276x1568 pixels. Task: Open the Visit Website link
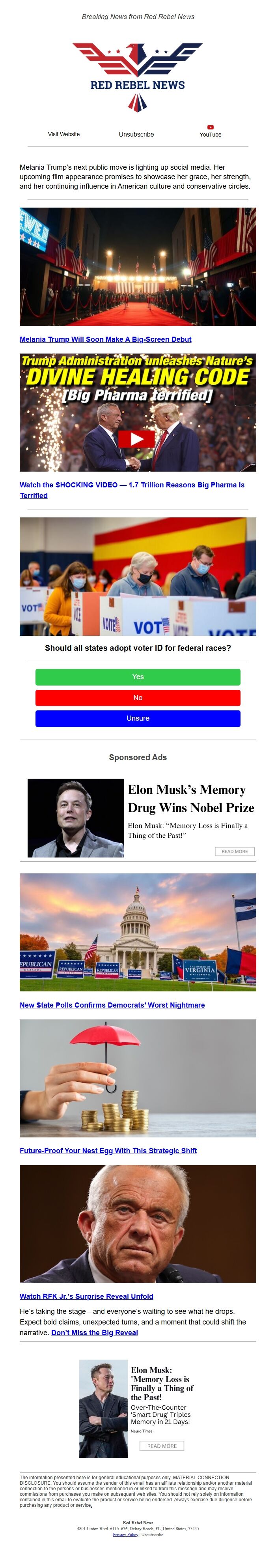click(x=64, y=135)
